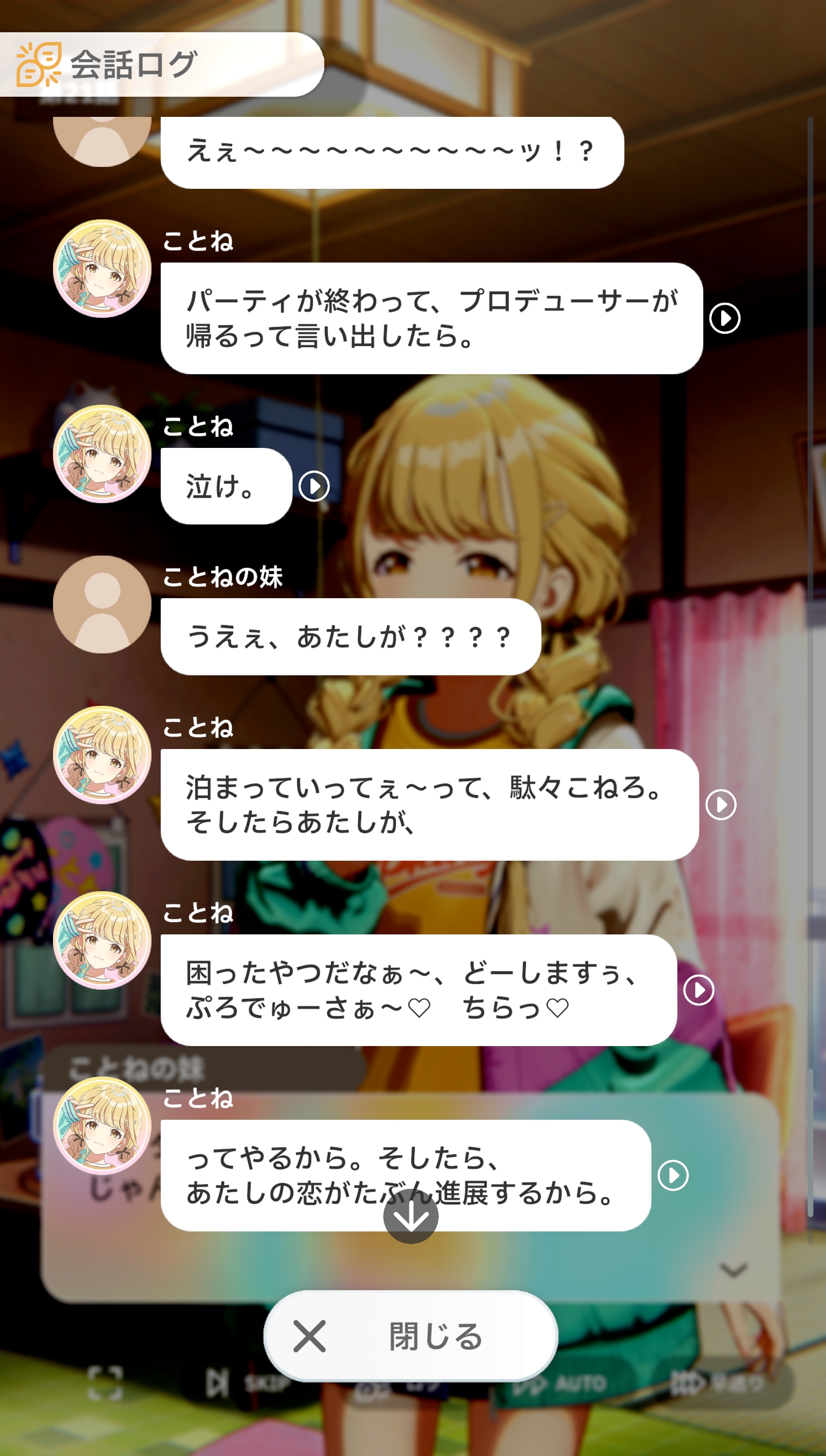Image resolution: width=826 pixels, height=1456 pixels.
Task: Close the conversation log with 閉じる
Action: point(411,1336)
